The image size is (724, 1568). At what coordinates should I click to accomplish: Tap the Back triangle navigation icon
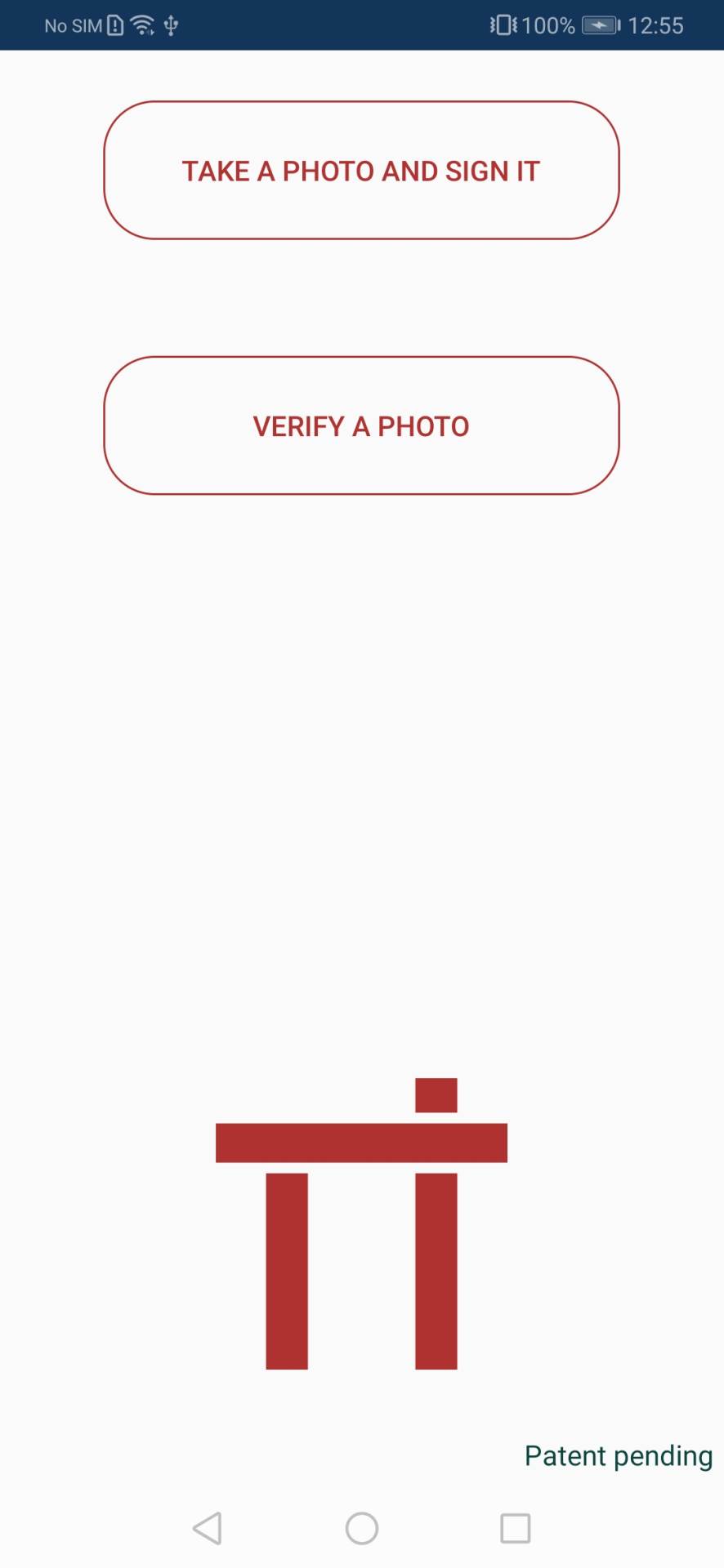207,1528
